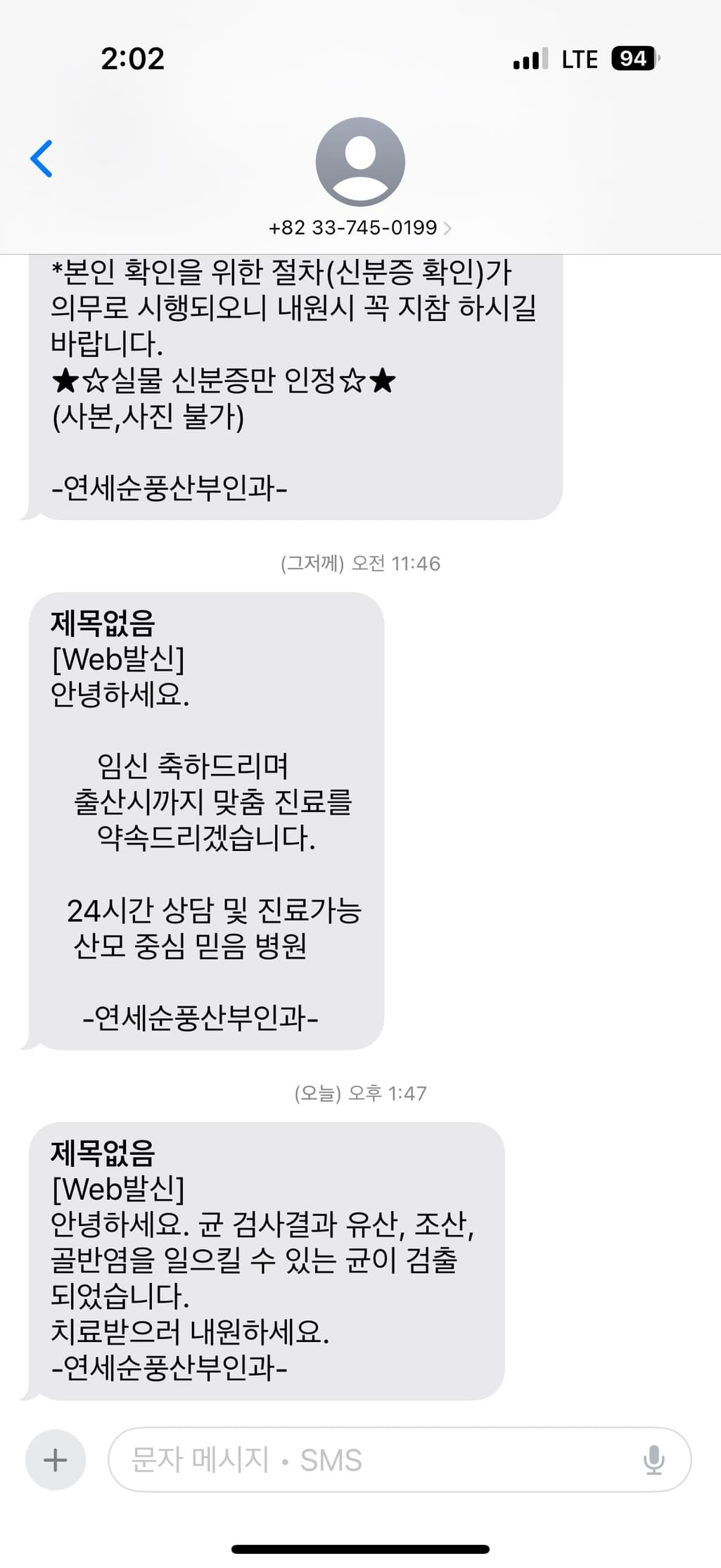Start voice dictation with the microphone

[x=653, y=1460]
